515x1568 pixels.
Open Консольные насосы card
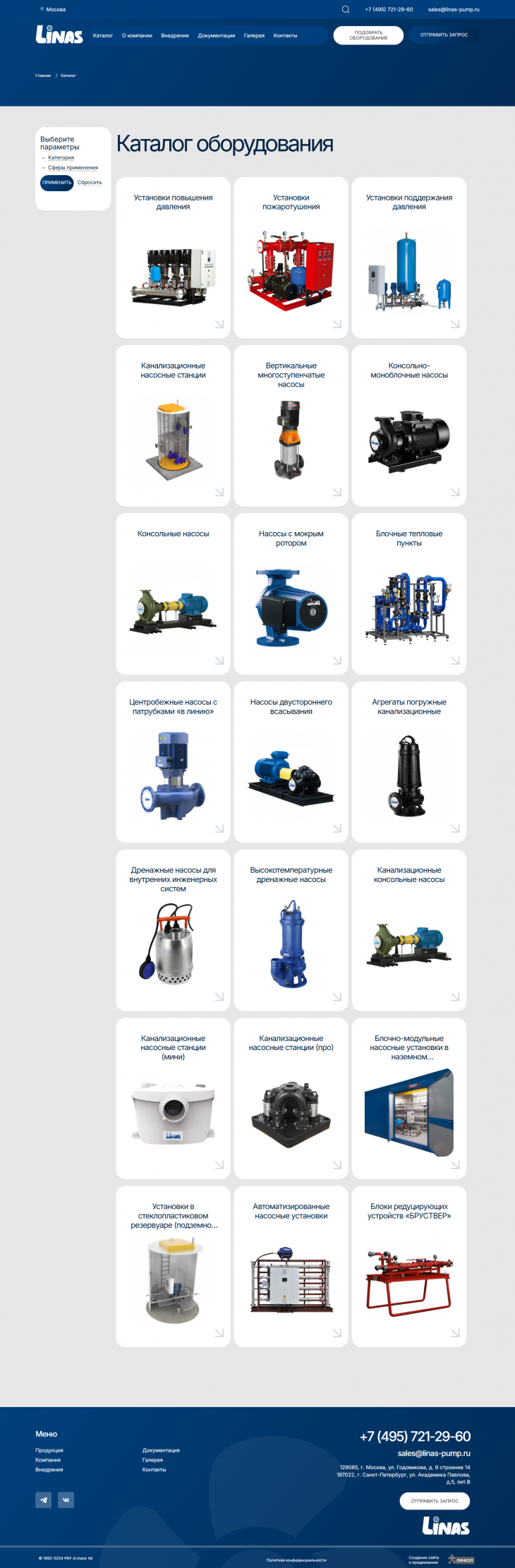pos(173,593)
